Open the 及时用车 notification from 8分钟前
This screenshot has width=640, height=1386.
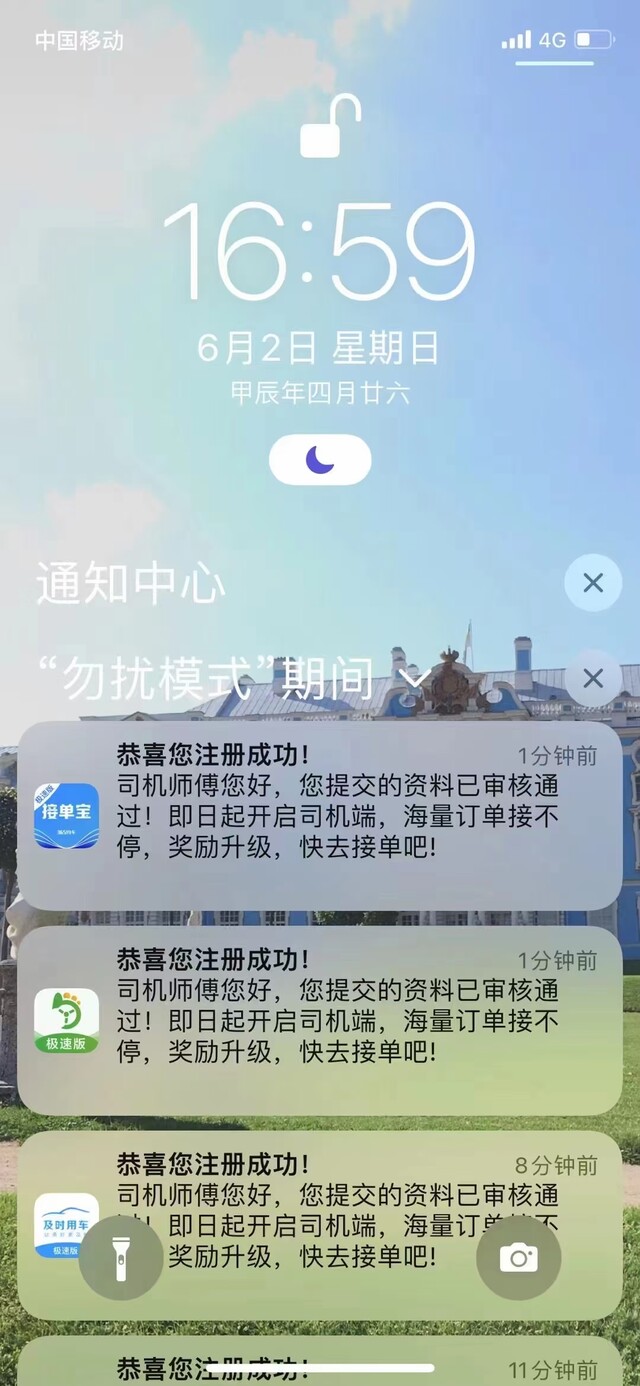(319, 1226)
